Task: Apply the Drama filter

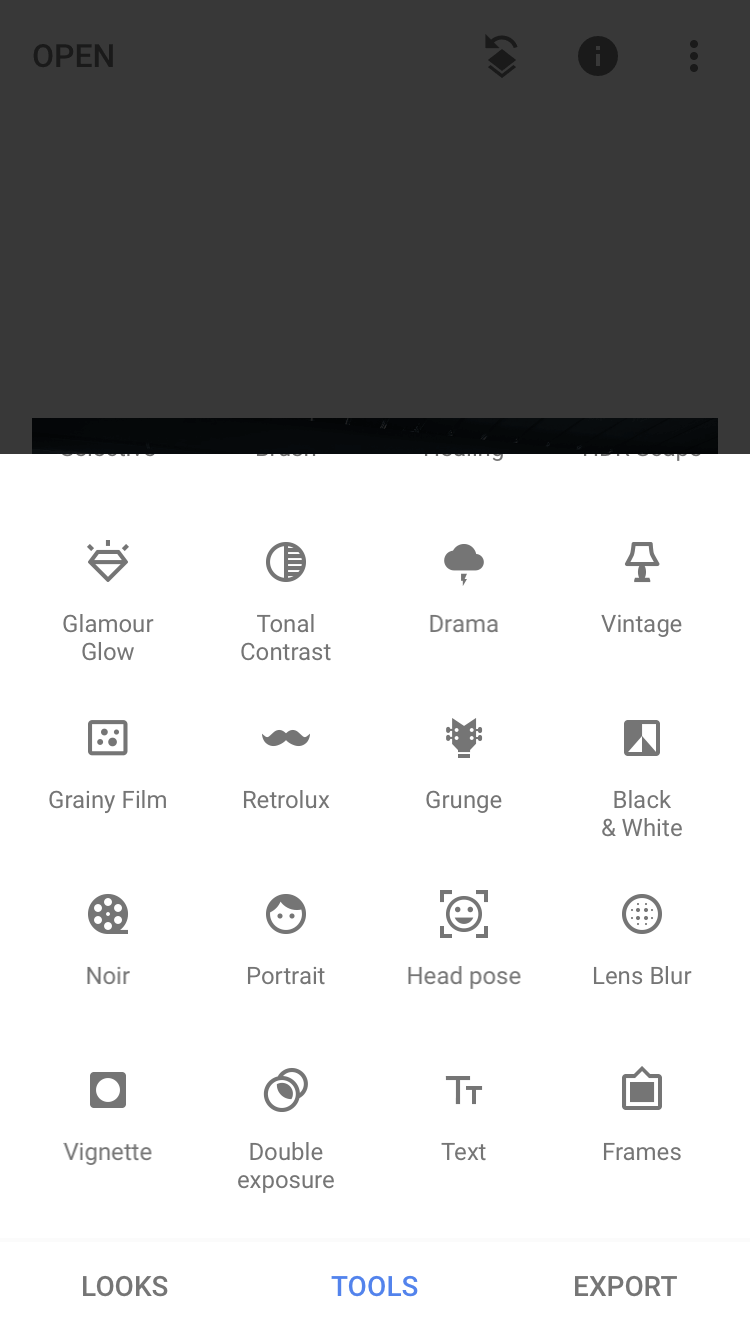Action: (x=463, y=588)
